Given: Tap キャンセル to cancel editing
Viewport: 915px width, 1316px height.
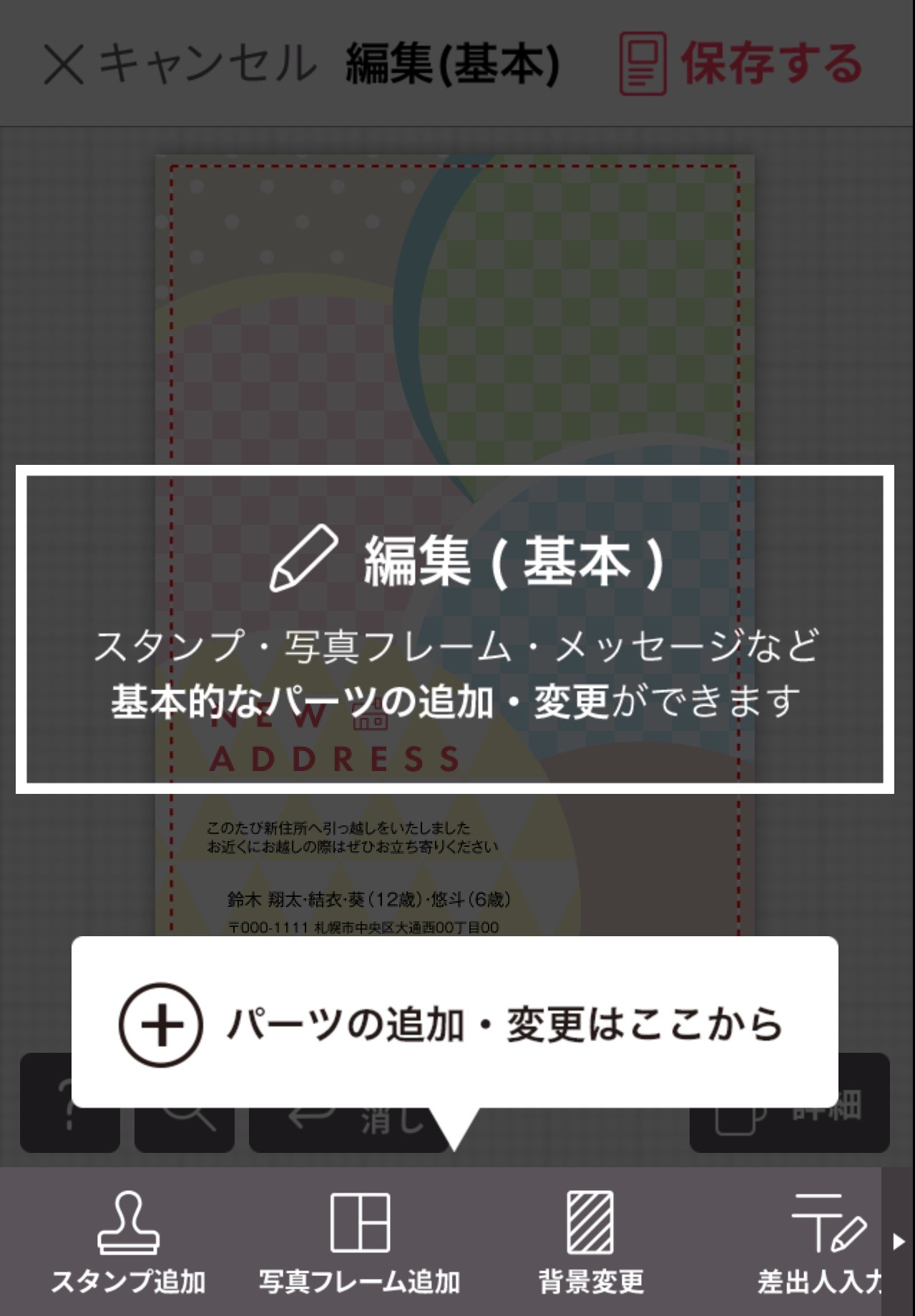Looking at the screenshot, I should pyautogui.click(x=180, y=64).
